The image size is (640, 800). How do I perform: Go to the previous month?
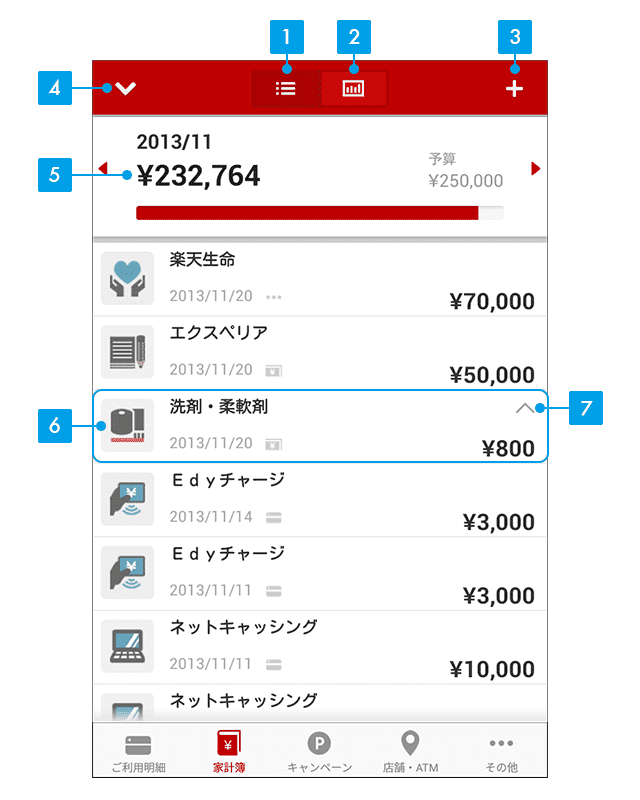104,168
